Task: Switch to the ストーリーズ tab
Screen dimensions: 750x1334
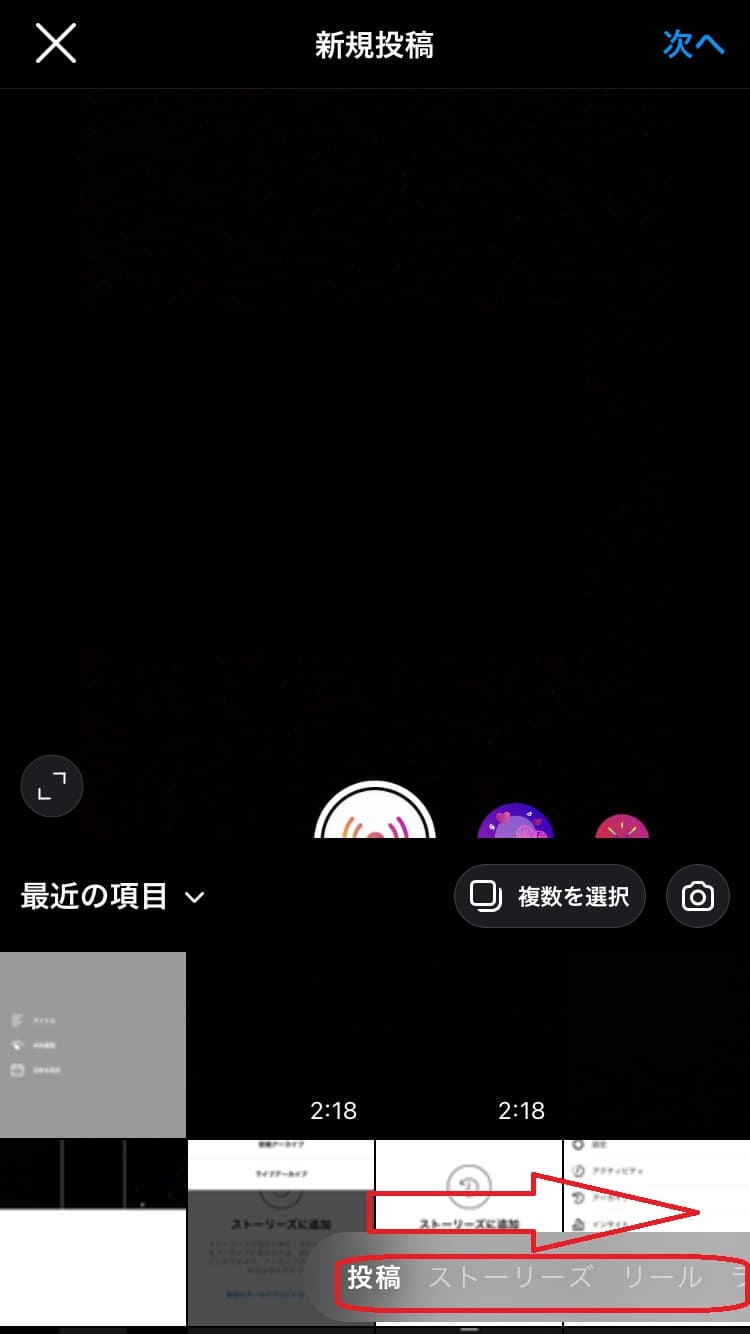Action: point(510,1277)
